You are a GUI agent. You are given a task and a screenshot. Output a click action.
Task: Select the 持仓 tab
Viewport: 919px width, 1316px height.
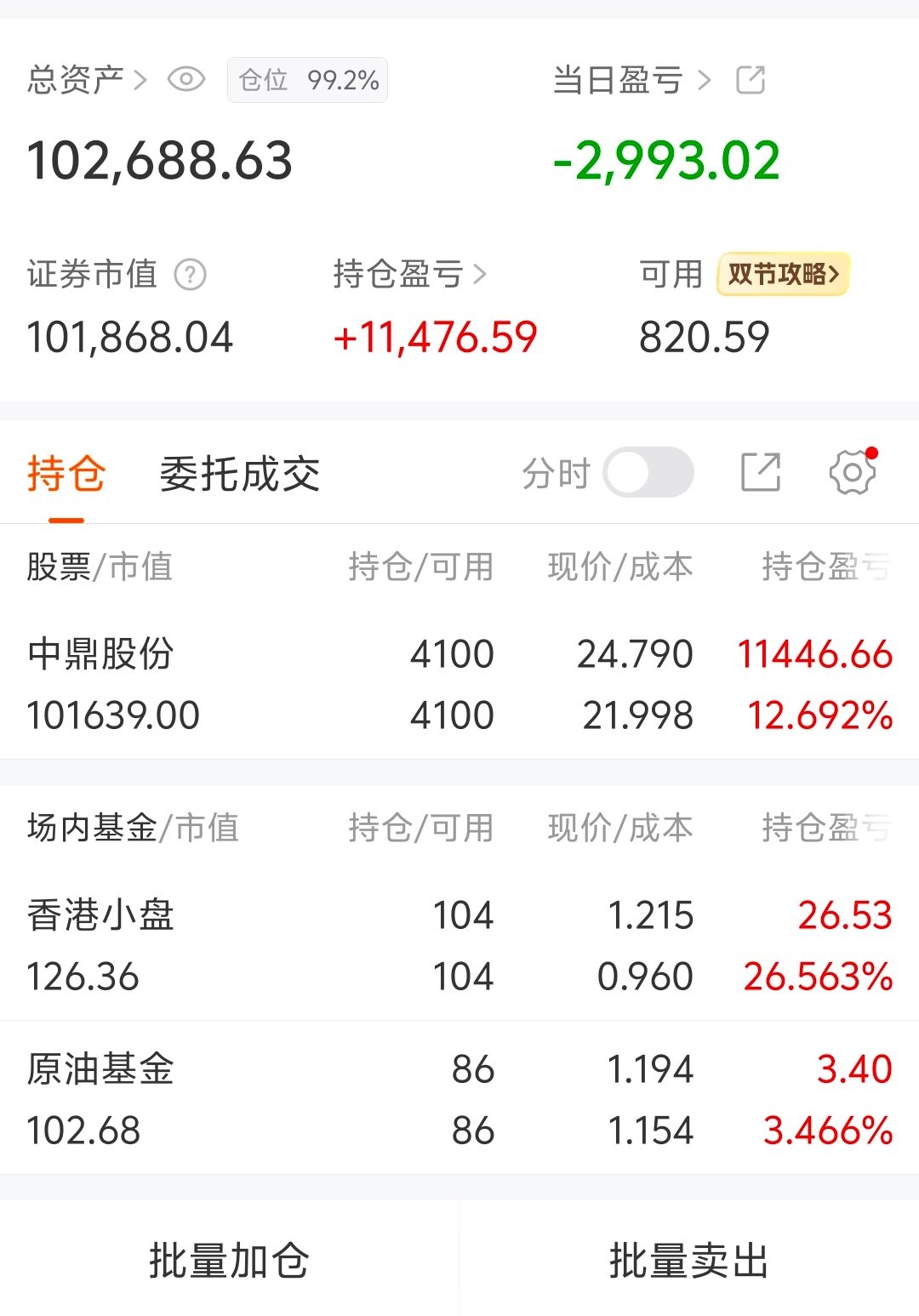click(x=66, y=474)
